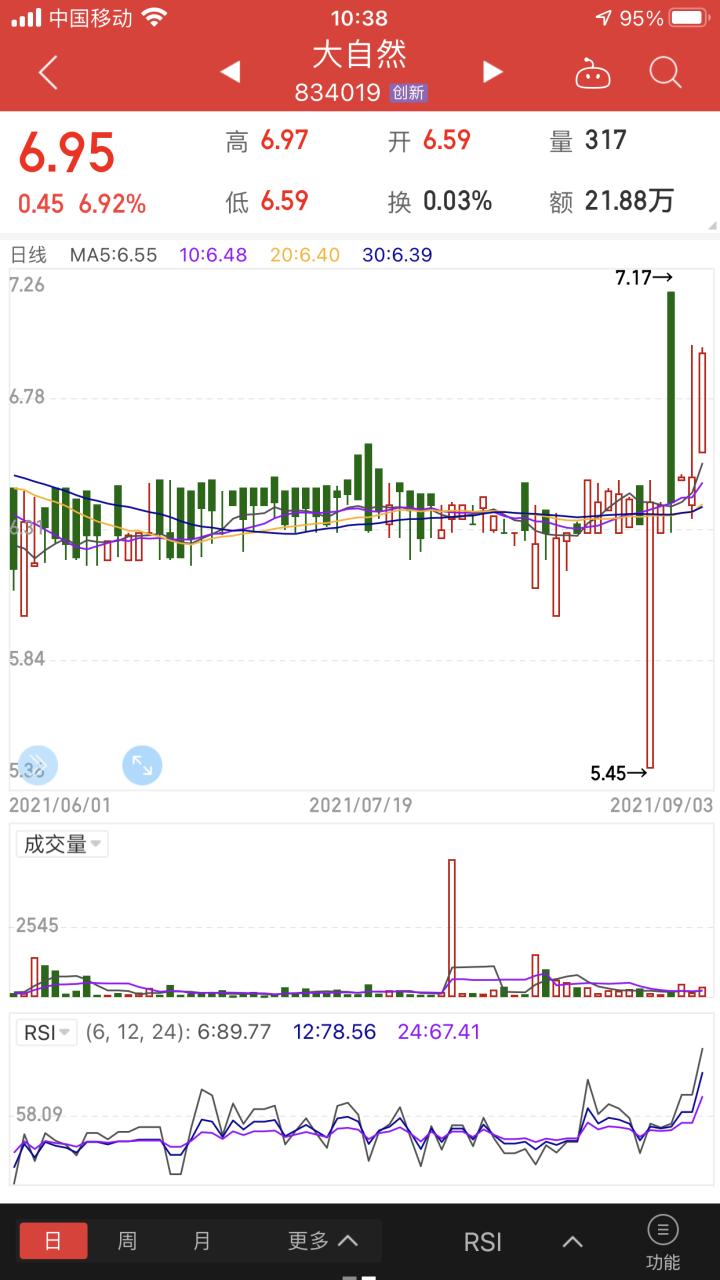Enter fullscreen chart with expand icon
720x1280 pixels.
coord(142,765)
